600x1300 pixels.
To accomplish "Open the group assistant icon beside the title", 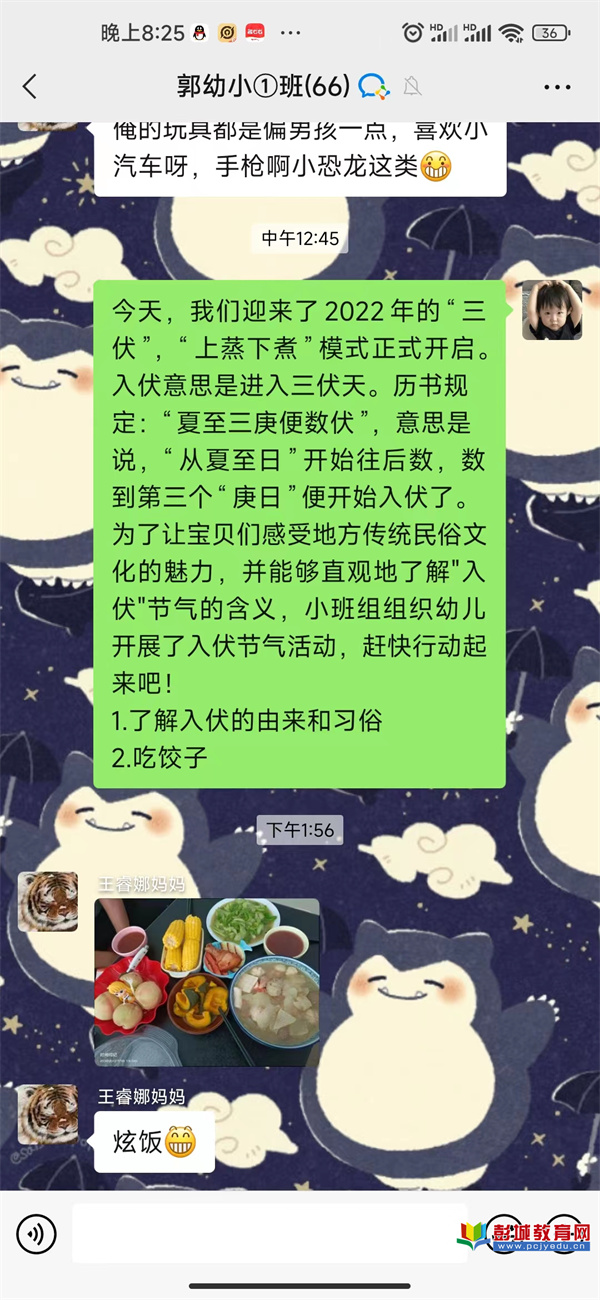I will (373, 86).
